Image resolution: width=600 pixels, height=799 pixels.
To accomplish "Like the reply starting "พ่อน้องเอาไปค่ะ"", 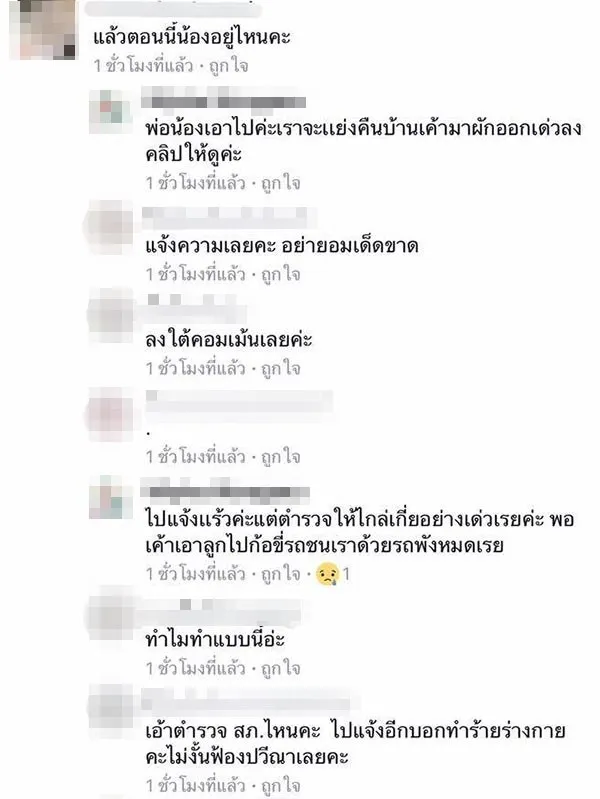I will point(280,184).
